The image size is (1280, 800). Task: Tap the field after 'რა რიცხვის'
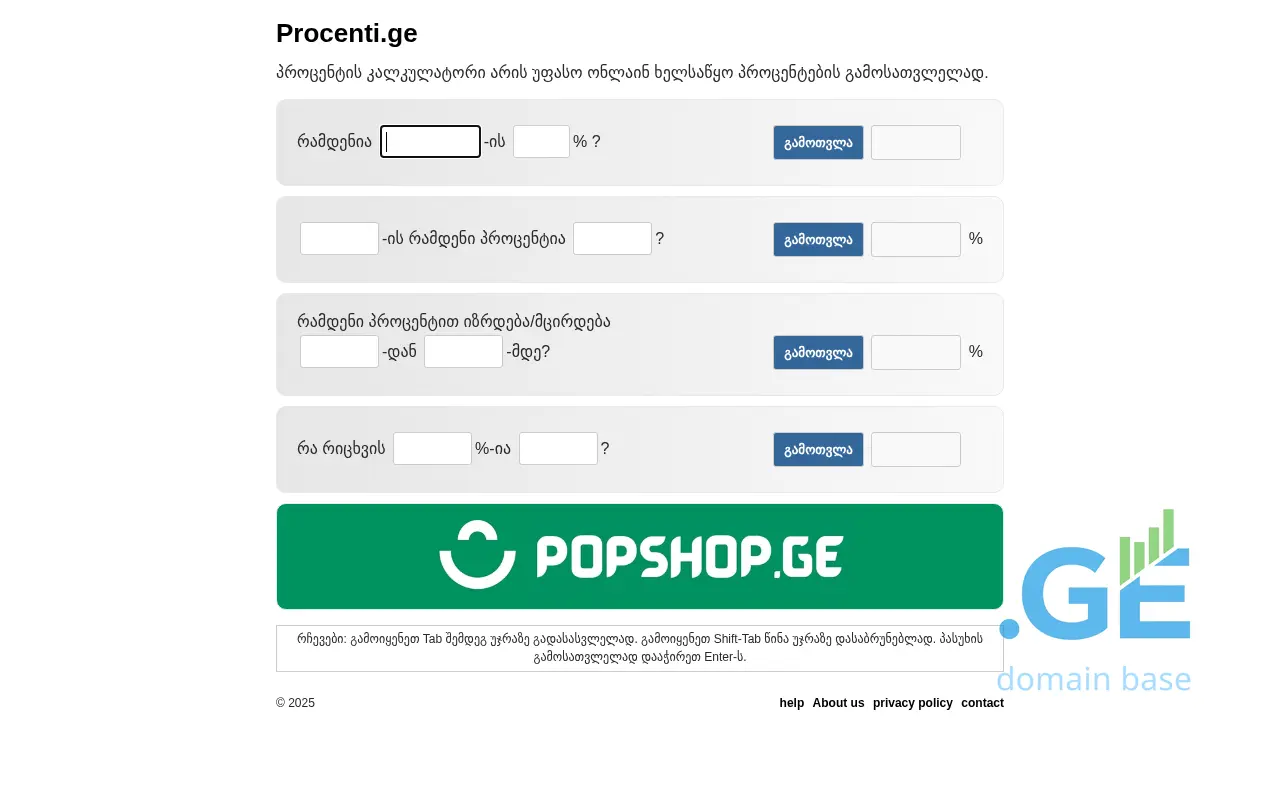432,449
